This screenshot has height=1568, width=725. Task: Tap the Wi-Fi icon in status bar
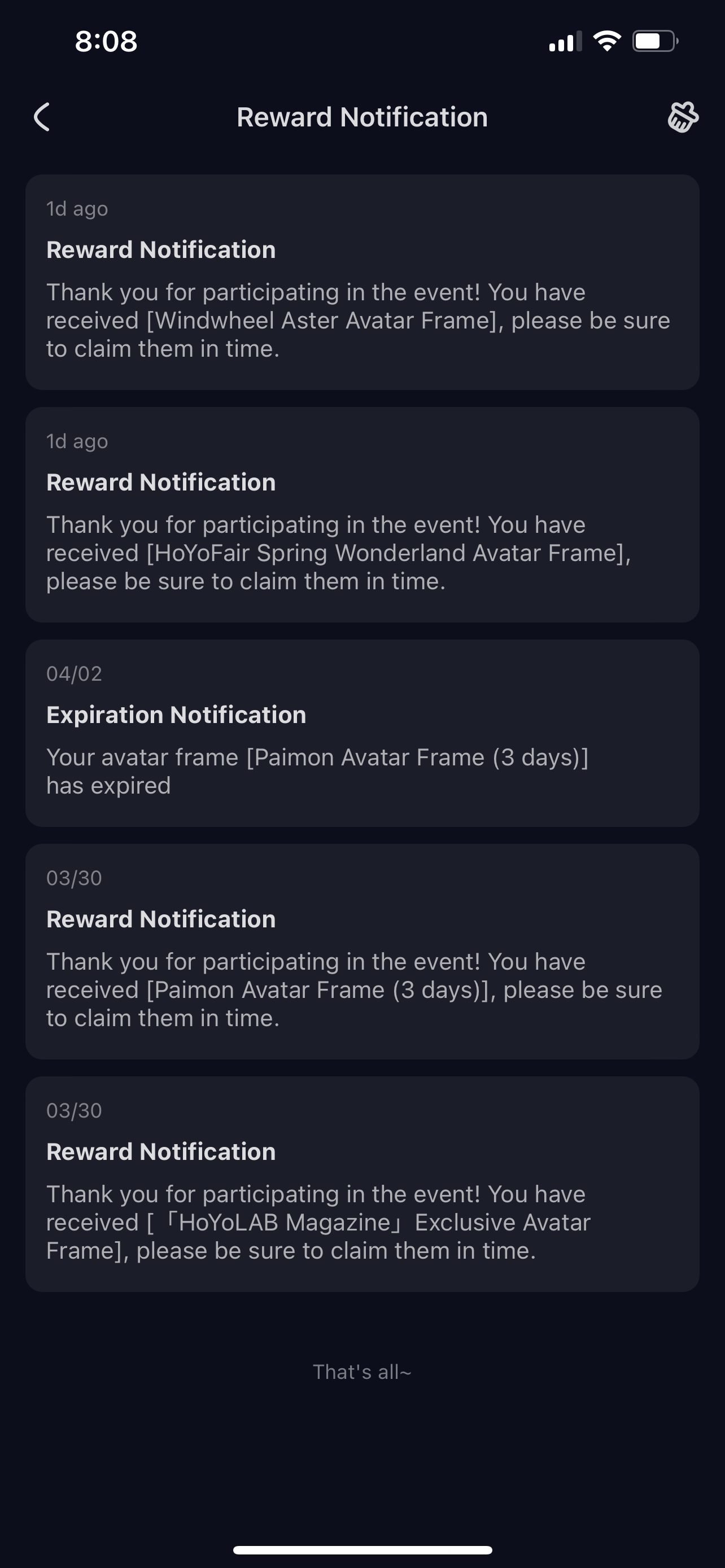[606, 40]
